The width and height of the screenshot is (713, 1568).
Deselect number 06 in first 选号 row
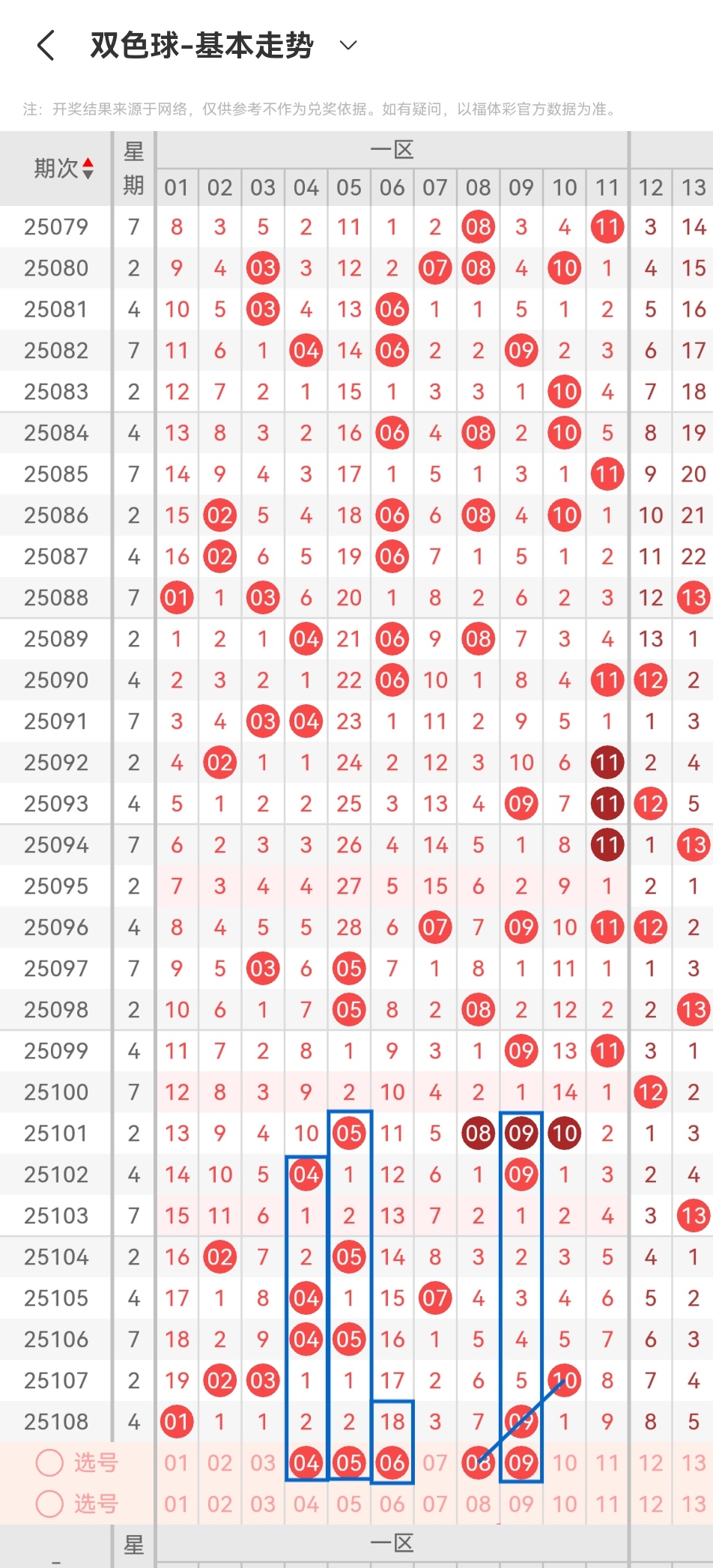click(392, 1462)
